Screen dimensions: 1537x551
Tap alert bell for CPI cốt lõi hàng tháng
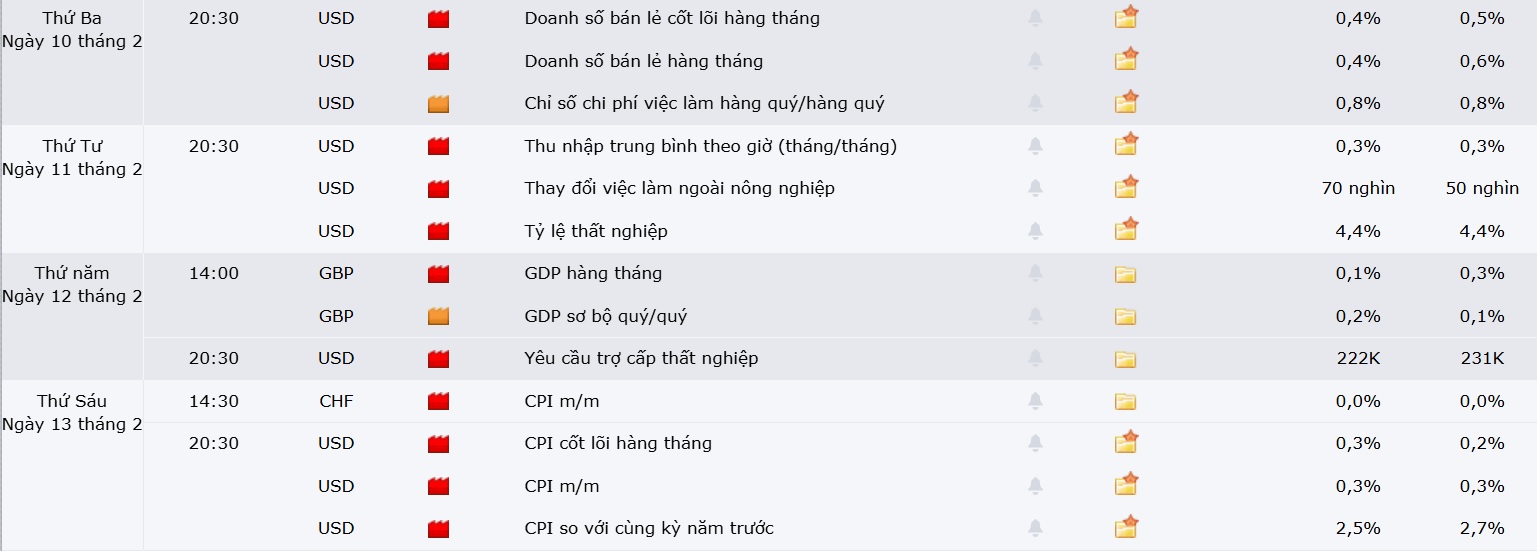(1036, 443)
